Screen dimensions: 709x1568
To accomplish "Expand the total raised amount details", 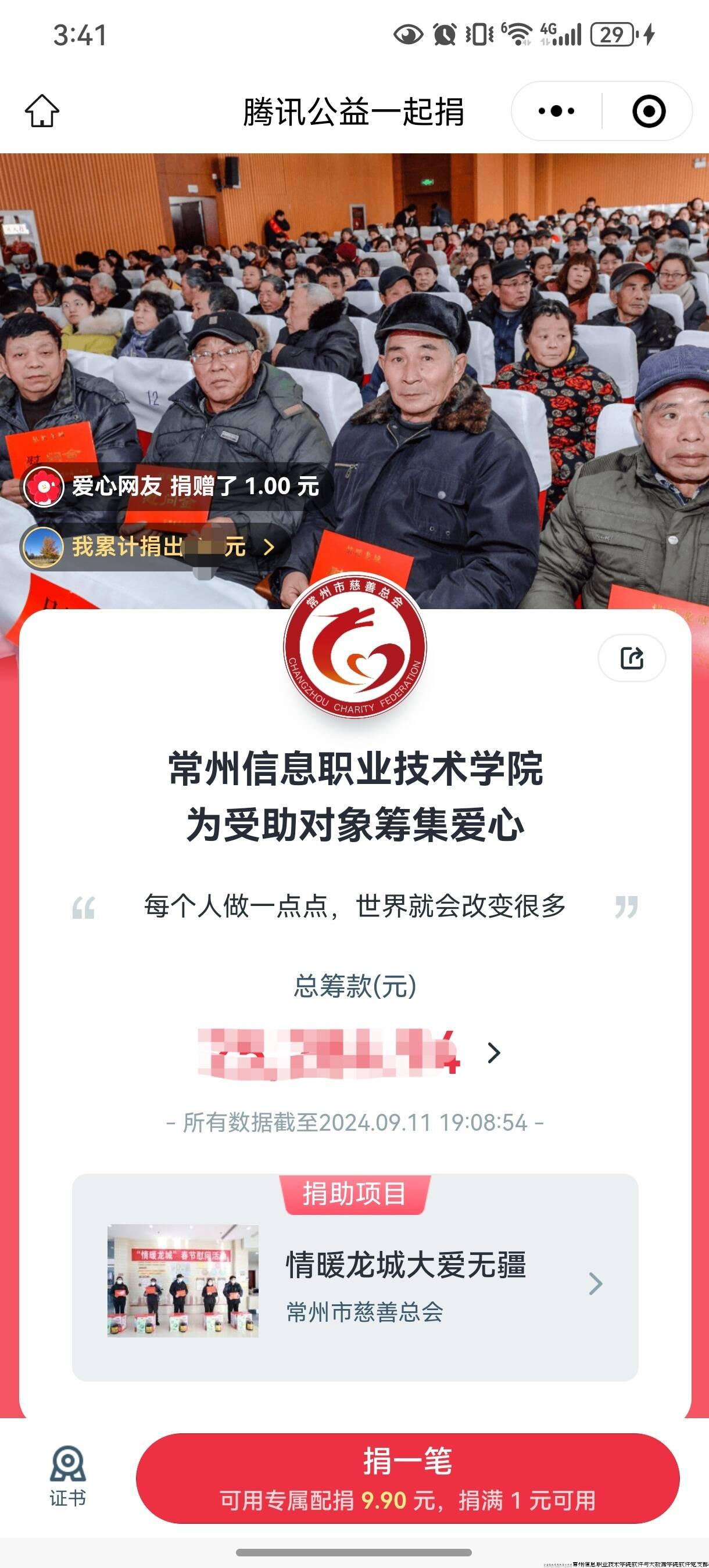I will point(494,1053).
